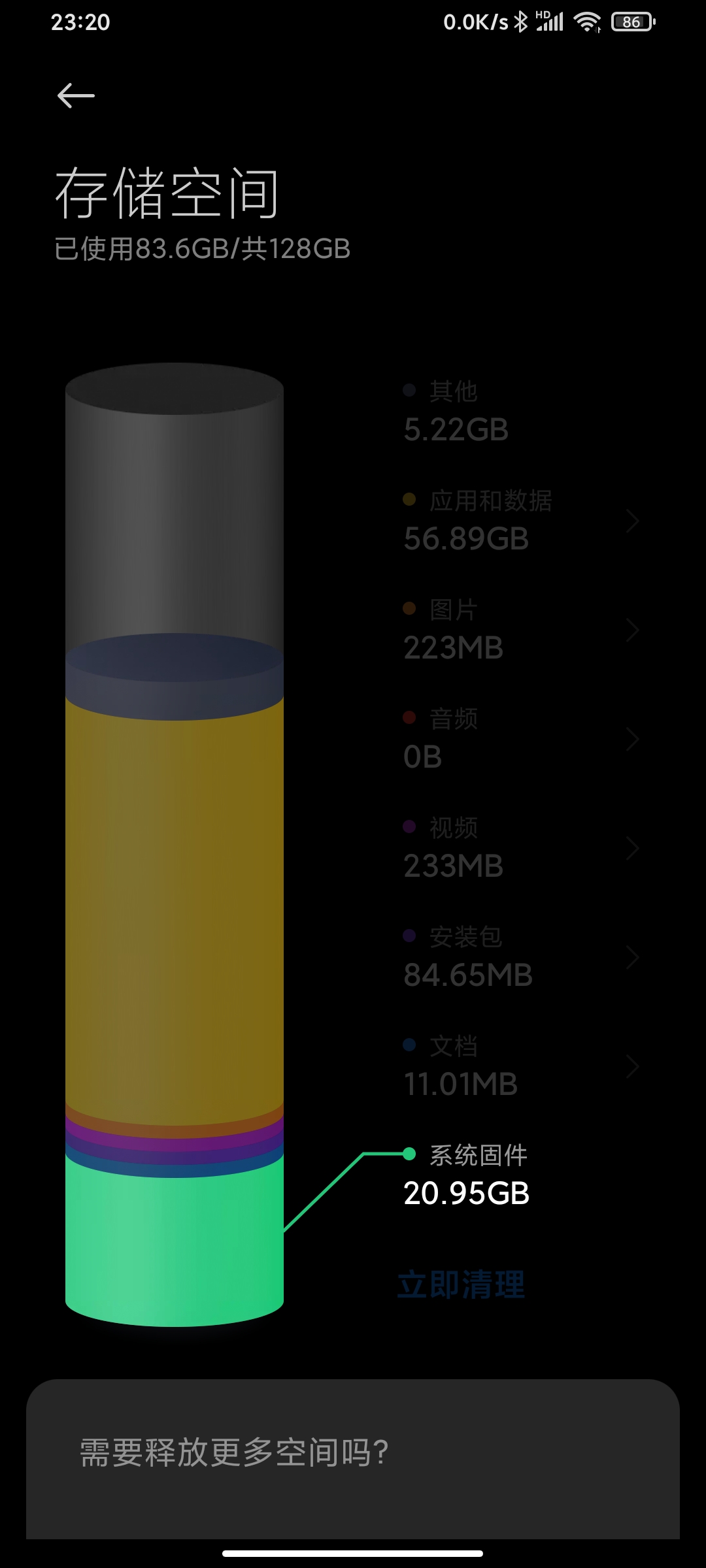Select the 其他 5.22GB entry
Image resolution: width=706 pixels, height=1568 pixels.
(456, 412)
